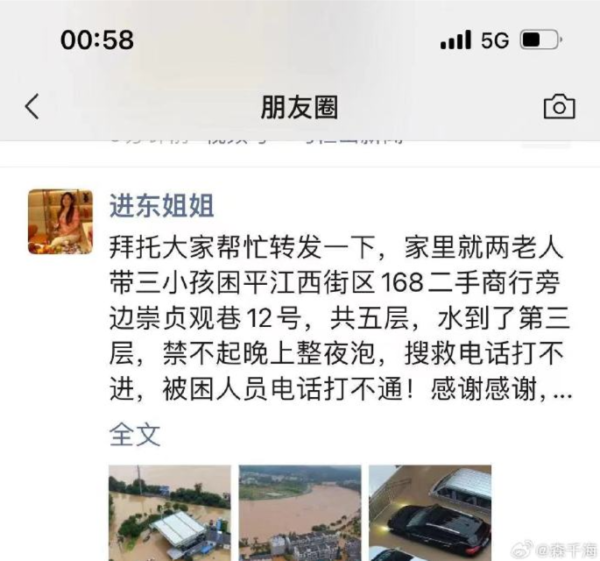Open the camera to post a moment
Viewport: 600px width, 561px height.
coord(558,107)
